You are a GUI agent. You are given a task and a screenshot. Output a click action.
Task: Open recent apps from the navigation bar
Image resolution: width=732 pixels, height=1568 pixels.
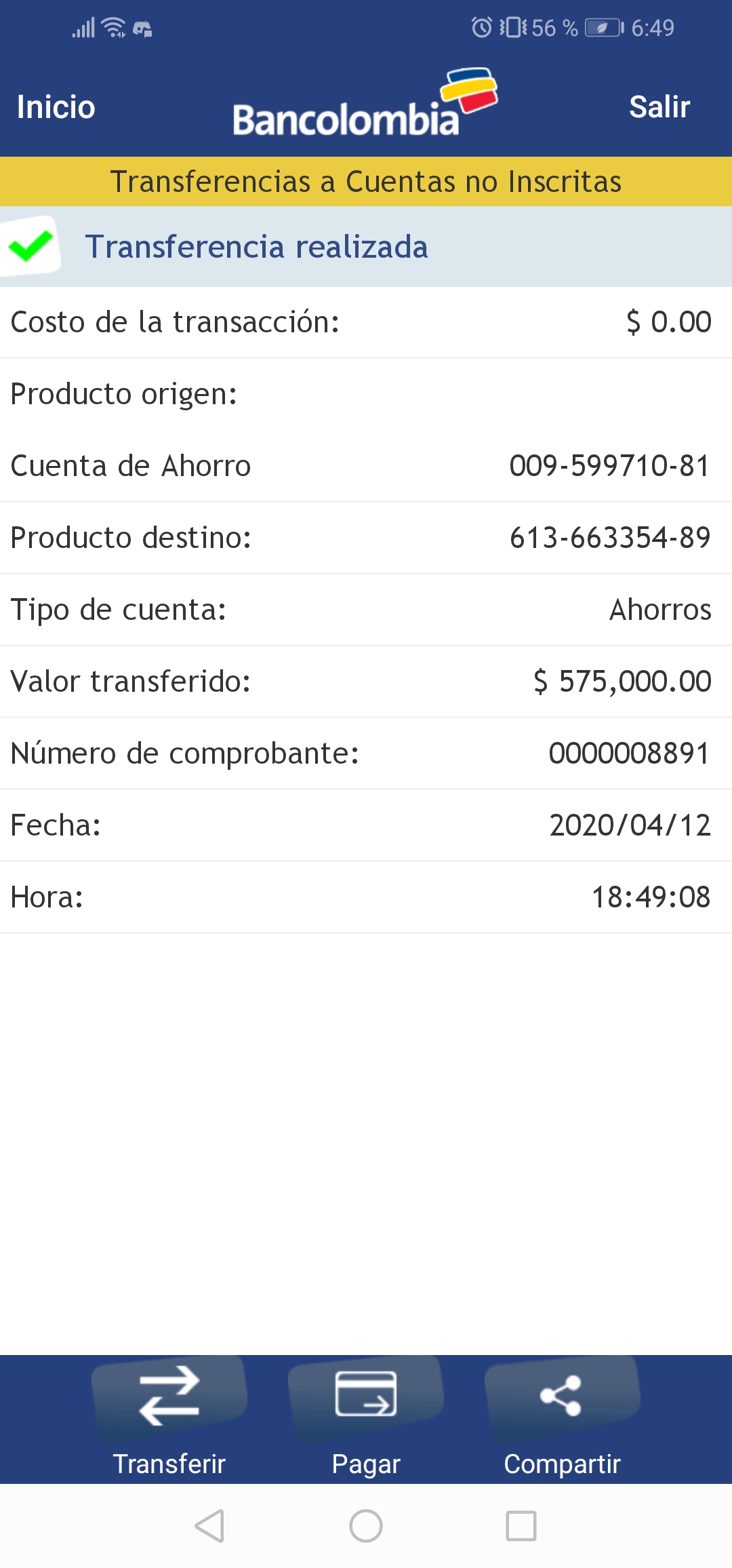coord(521,1526)
